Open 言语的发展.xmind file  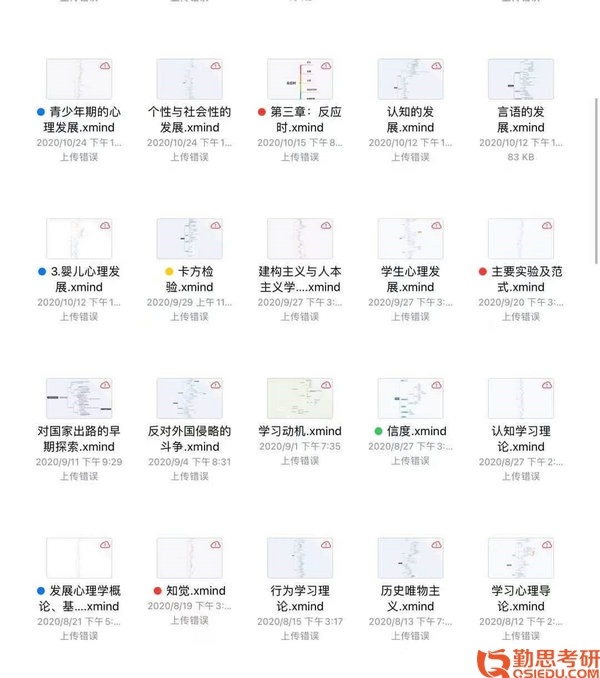click(520, 79)
